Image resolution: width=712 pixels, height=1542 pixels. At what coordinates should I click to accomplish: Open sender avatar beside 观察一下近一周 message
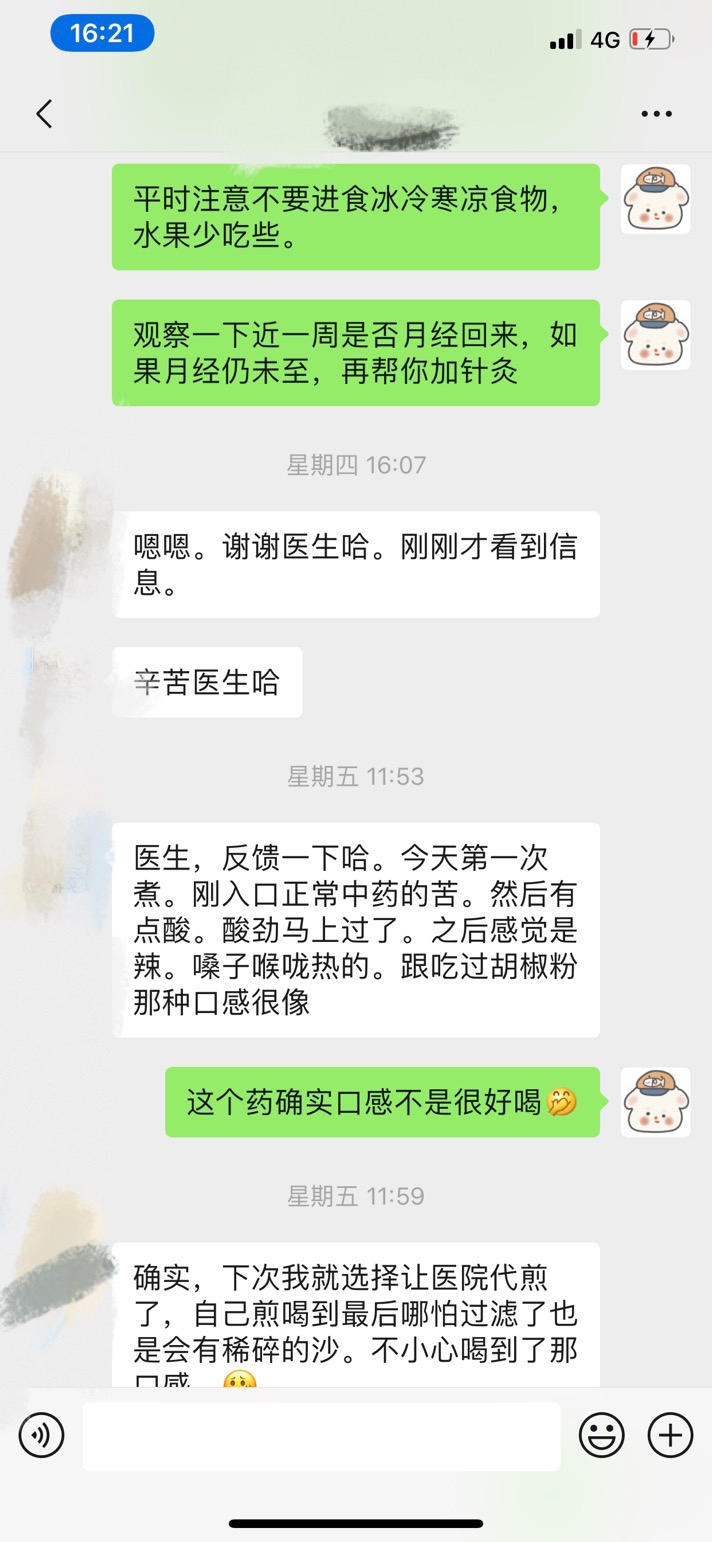tap(655, 335)
